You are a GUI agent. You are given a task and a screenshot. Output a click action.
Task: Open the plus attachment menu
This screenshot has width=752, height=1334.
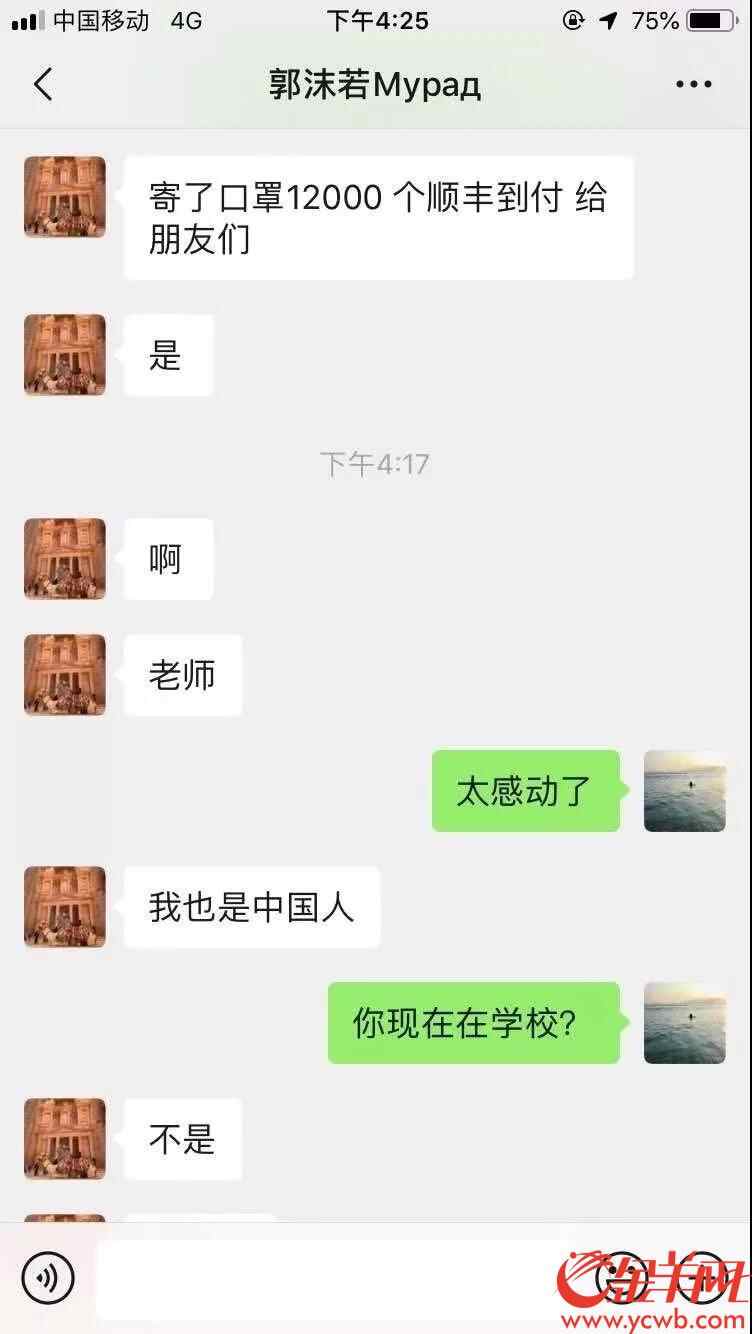(706, 1277)
